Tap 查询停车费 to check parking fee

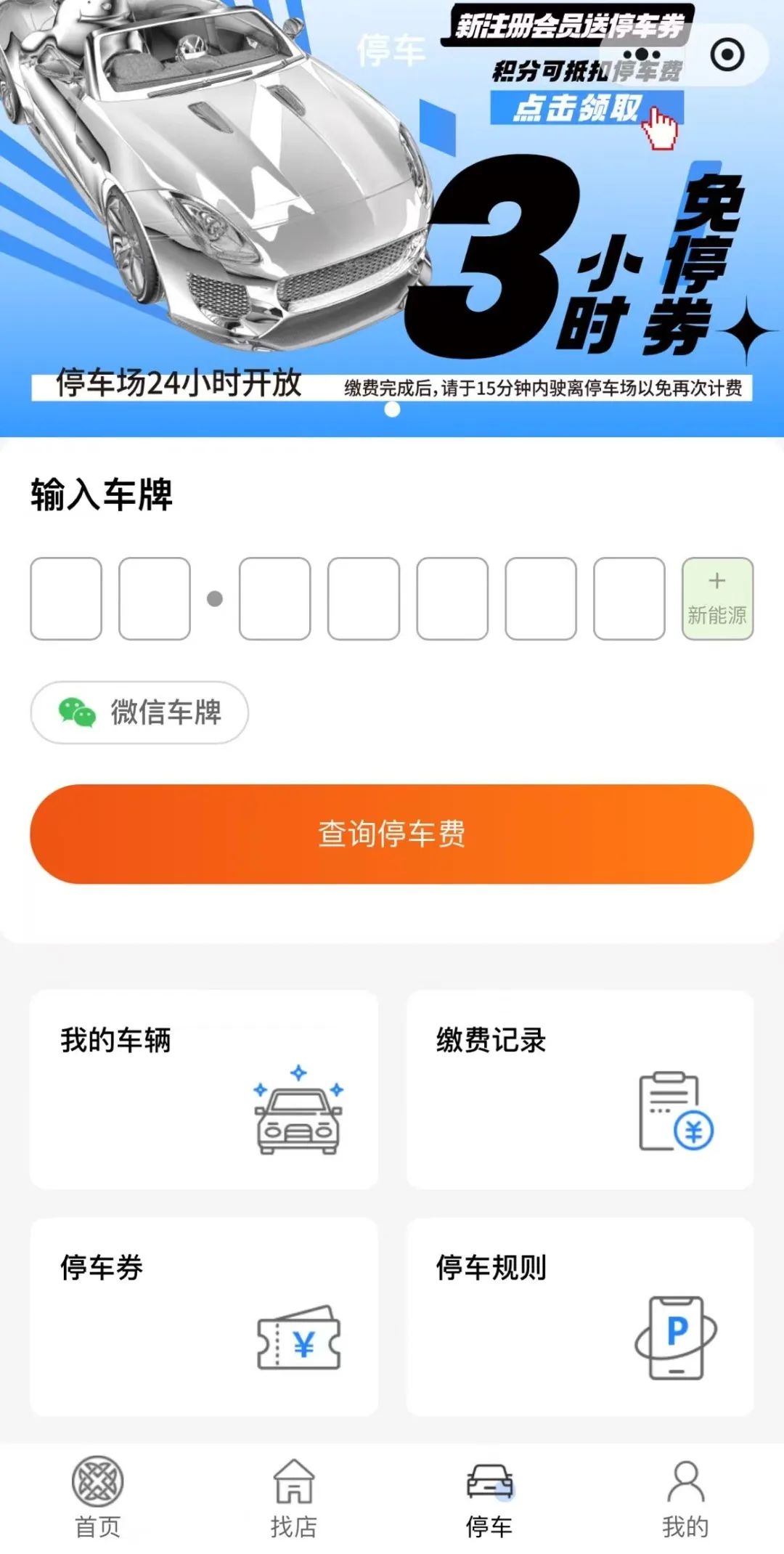point(392,834)
